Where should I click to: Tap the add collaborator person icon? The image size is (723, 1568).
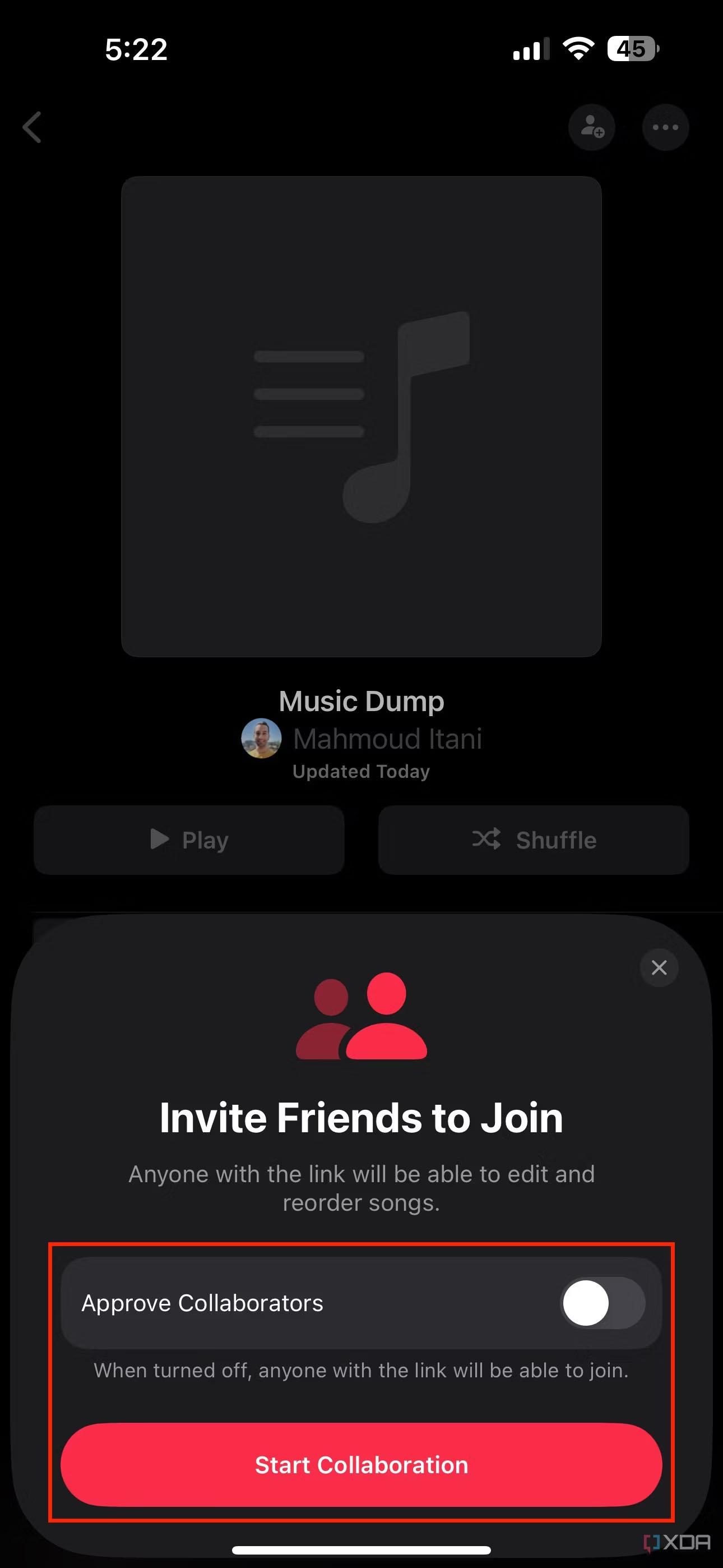point(591,127)
